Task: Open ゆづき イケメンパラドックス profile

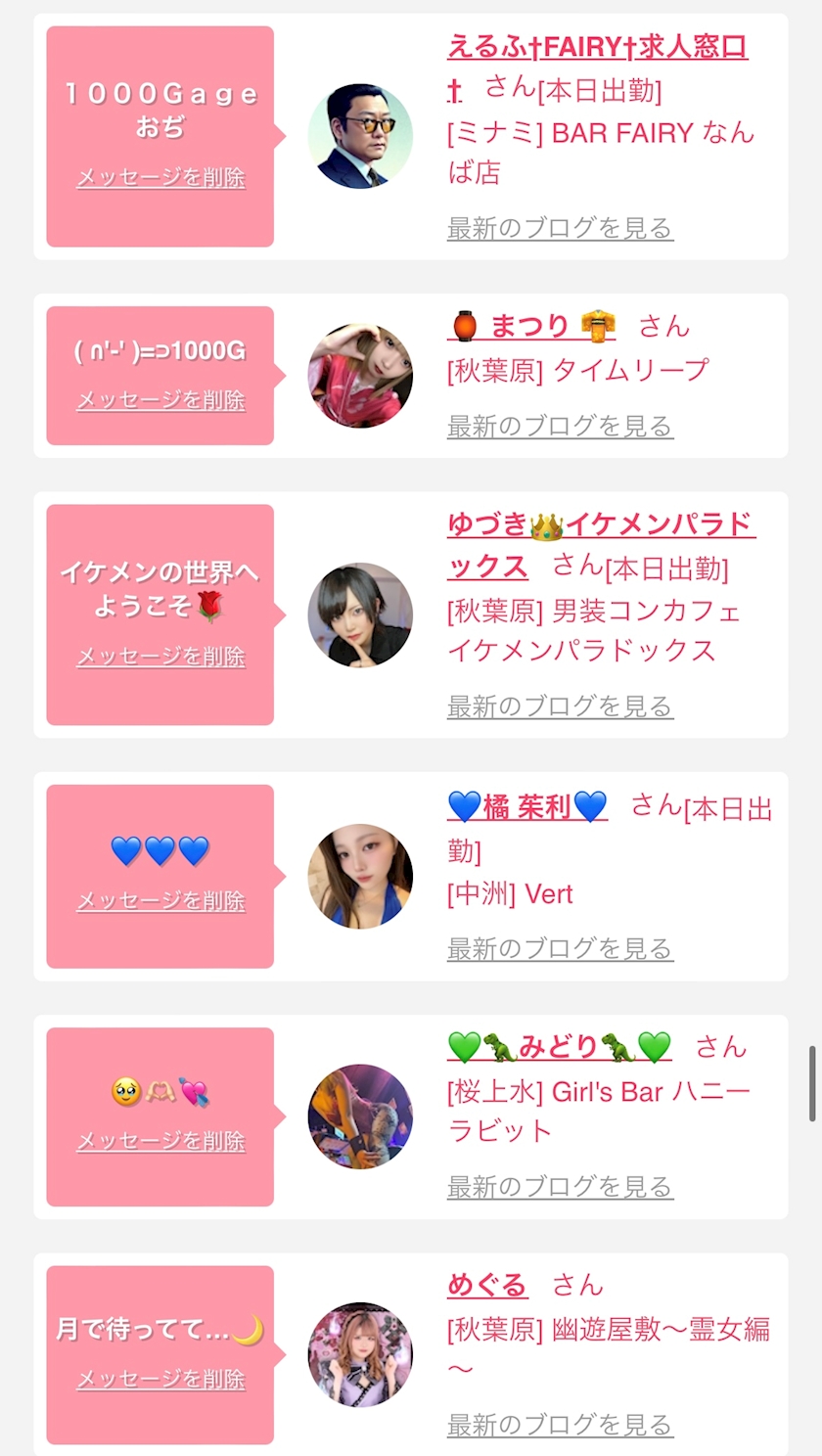Action: pyautogui.click(x=600, y=525)
